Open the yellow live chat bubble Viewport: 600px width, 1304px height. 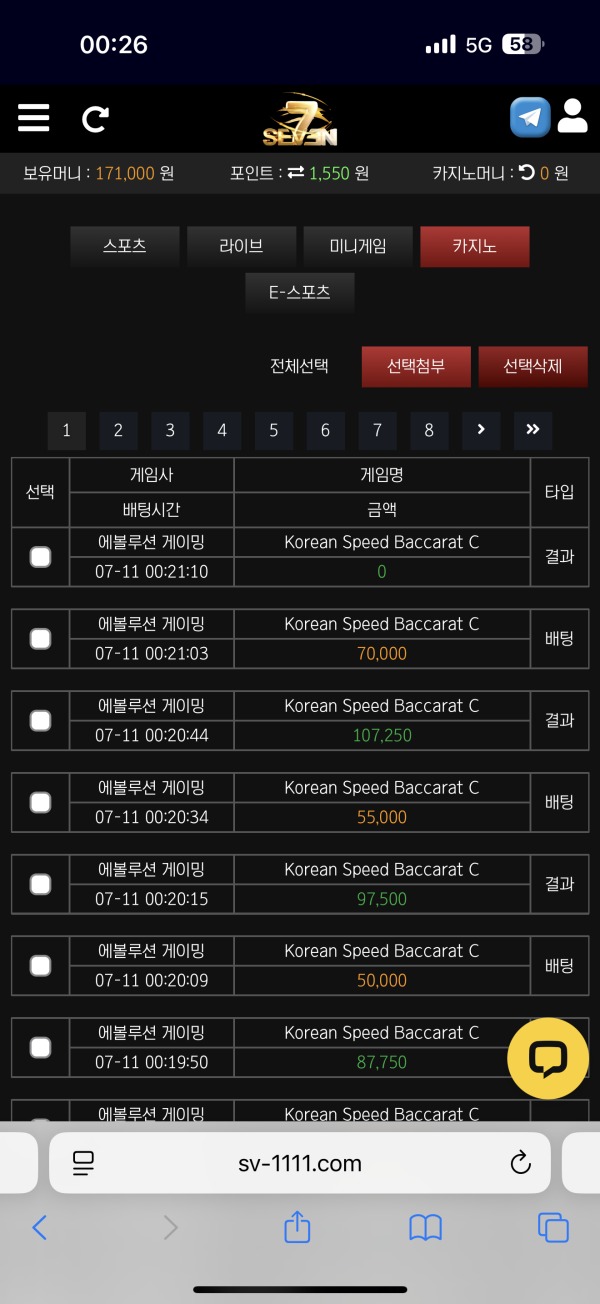point(548,1059)
